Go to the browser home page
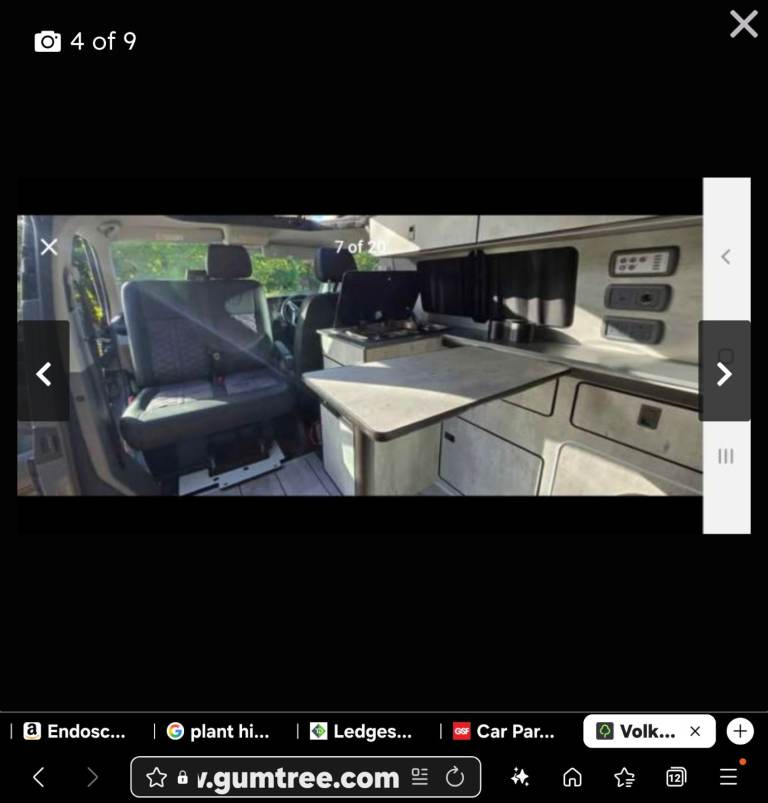The image size is (768, 803). [572, 777]
